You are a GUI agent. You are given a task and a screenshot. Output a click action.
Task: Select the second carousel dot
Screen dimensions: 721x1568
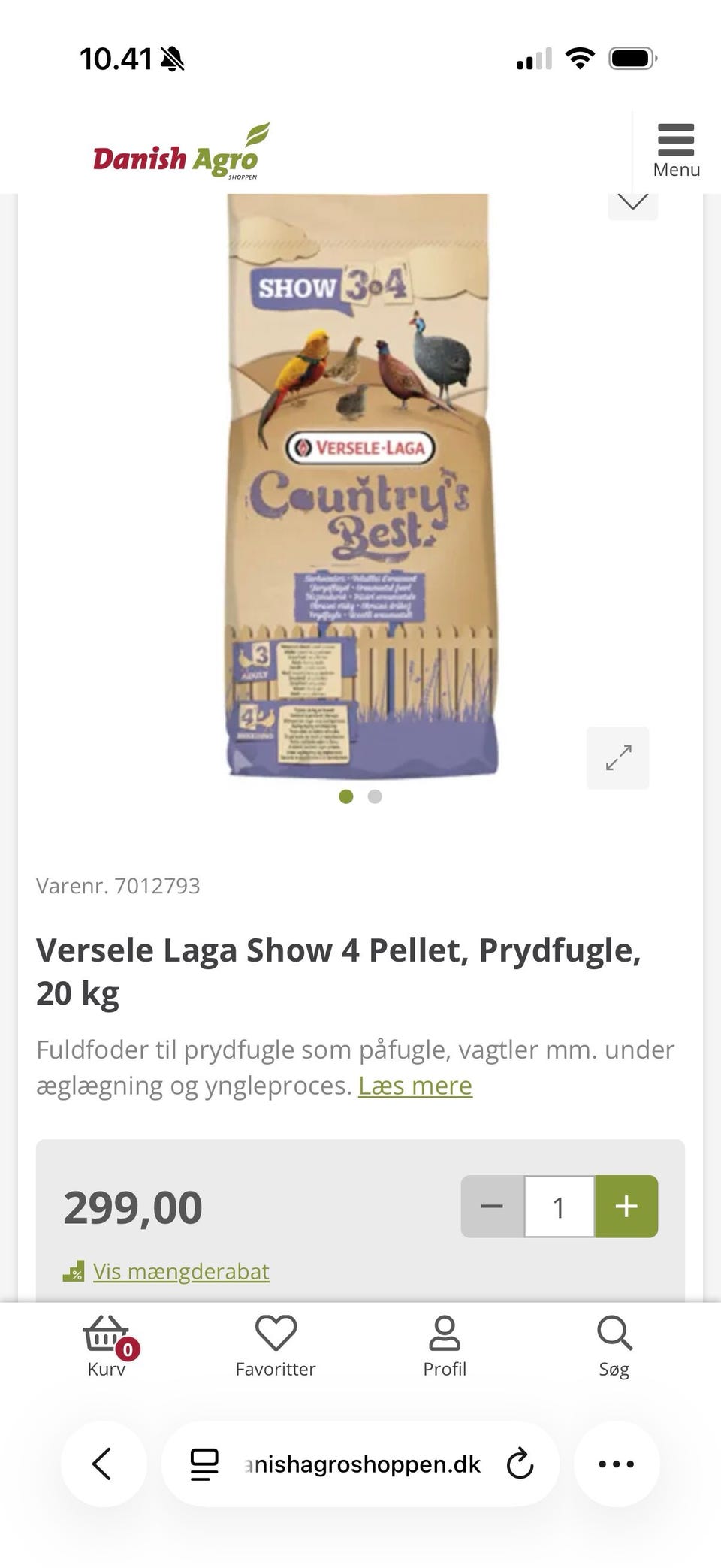point(373,796)
